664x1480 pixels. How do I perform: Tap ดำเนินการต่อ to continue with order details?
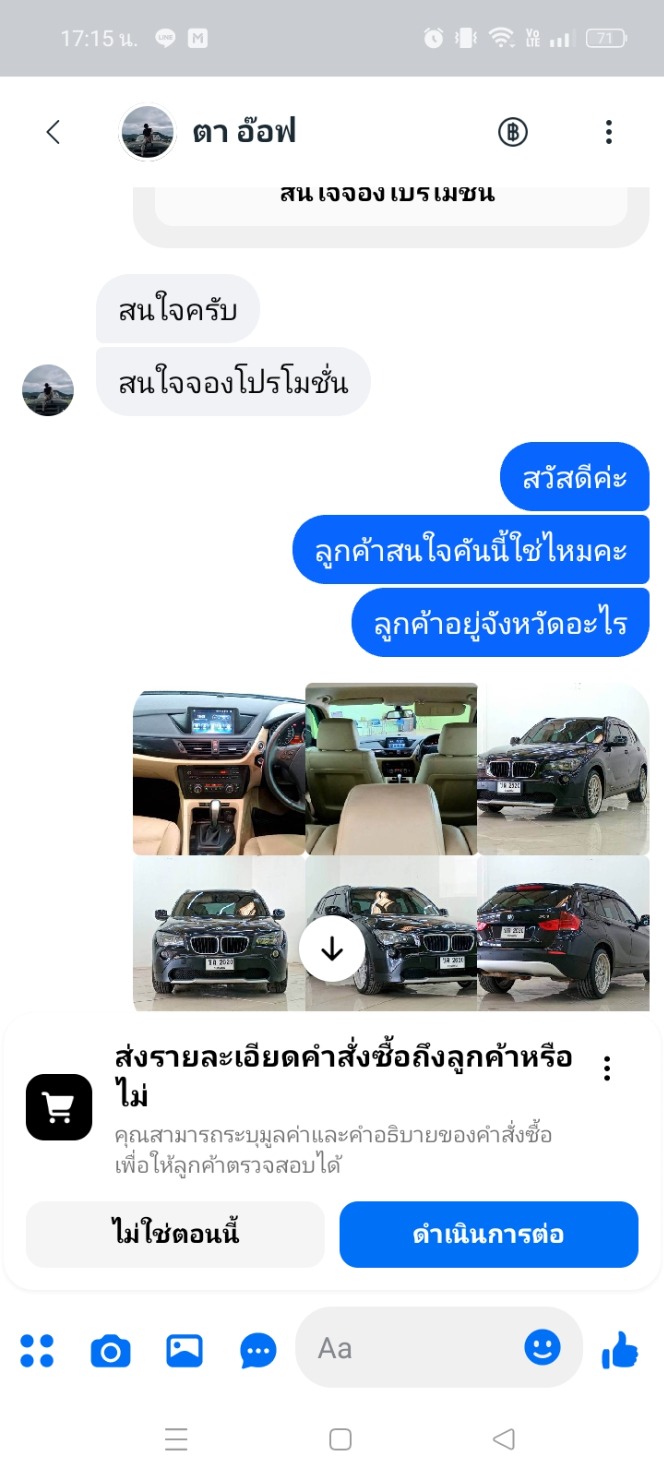click(x=488, y=1234)
